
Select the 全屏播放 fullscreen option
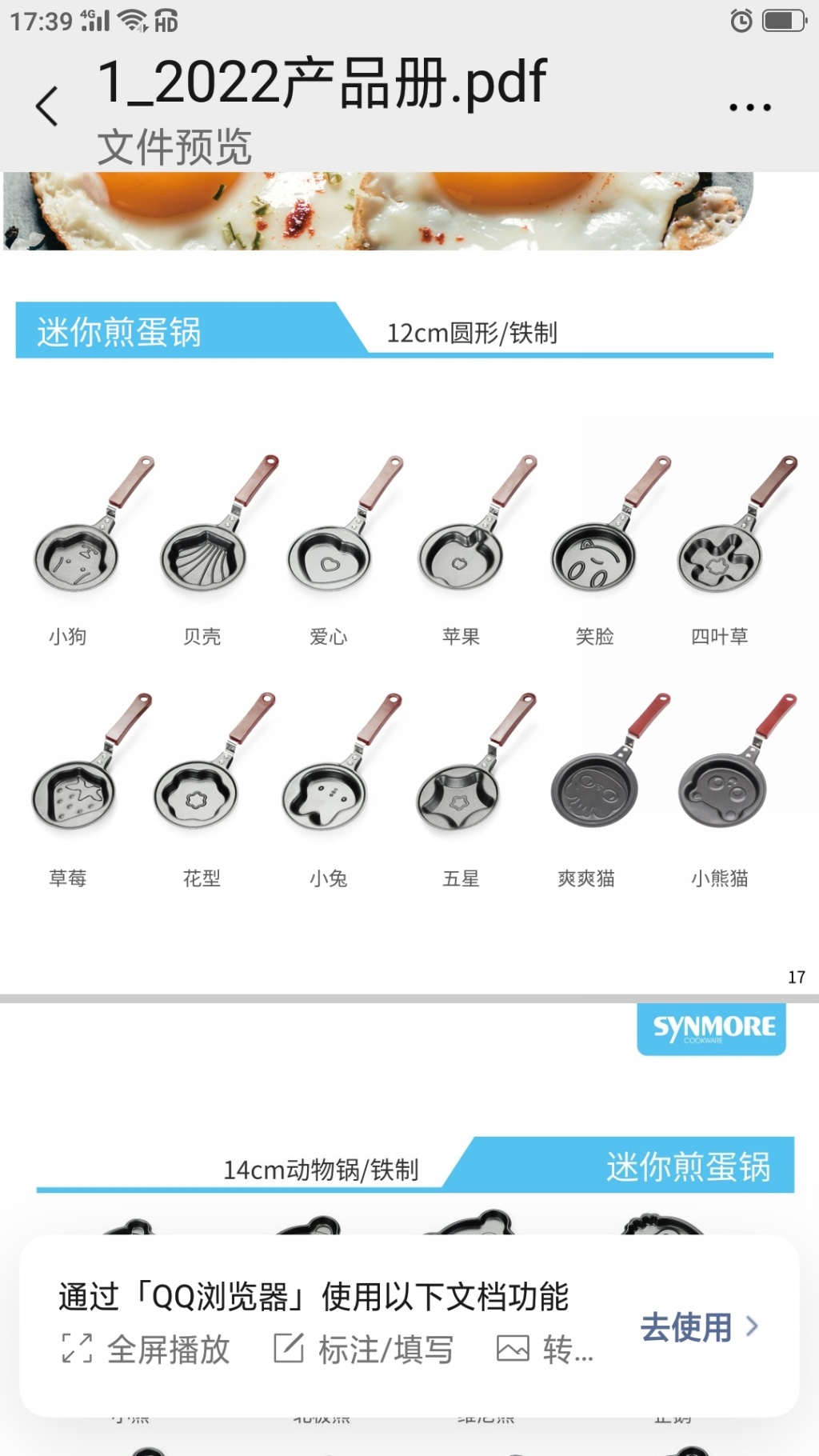point(146,1350)
